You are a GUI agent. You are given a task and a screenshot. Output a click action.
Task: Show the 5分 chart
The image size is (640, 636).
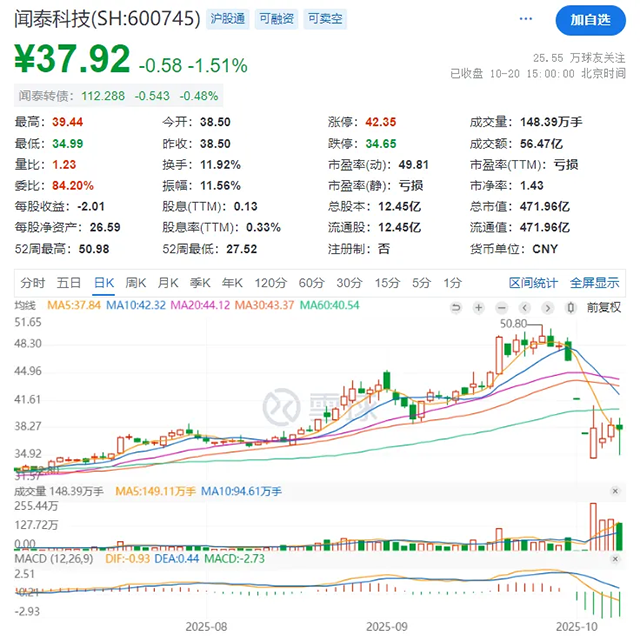point(422,283)
